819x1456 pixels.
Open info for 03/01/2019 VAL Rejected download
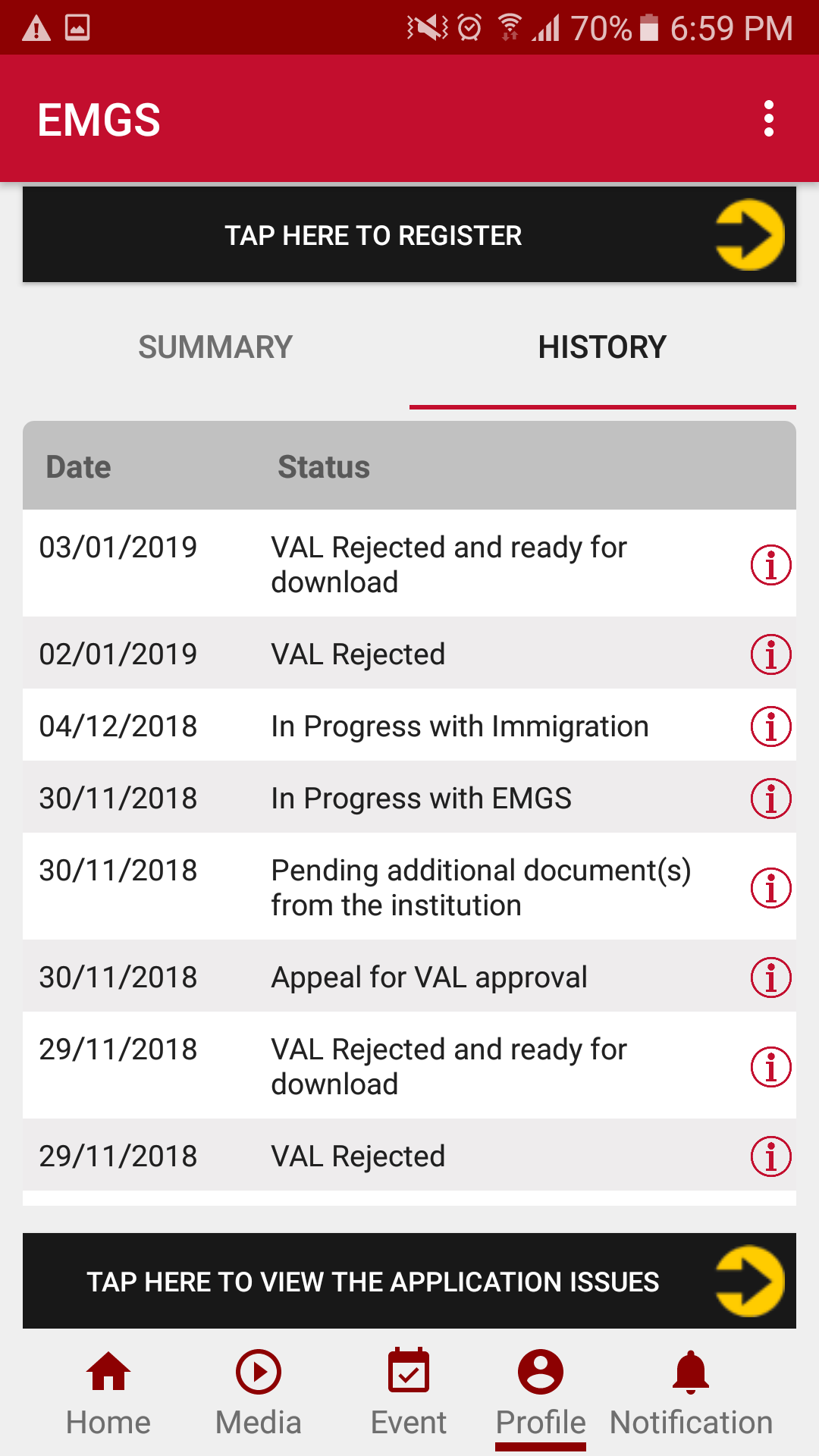pyautogui.click(x=770, y=565)
